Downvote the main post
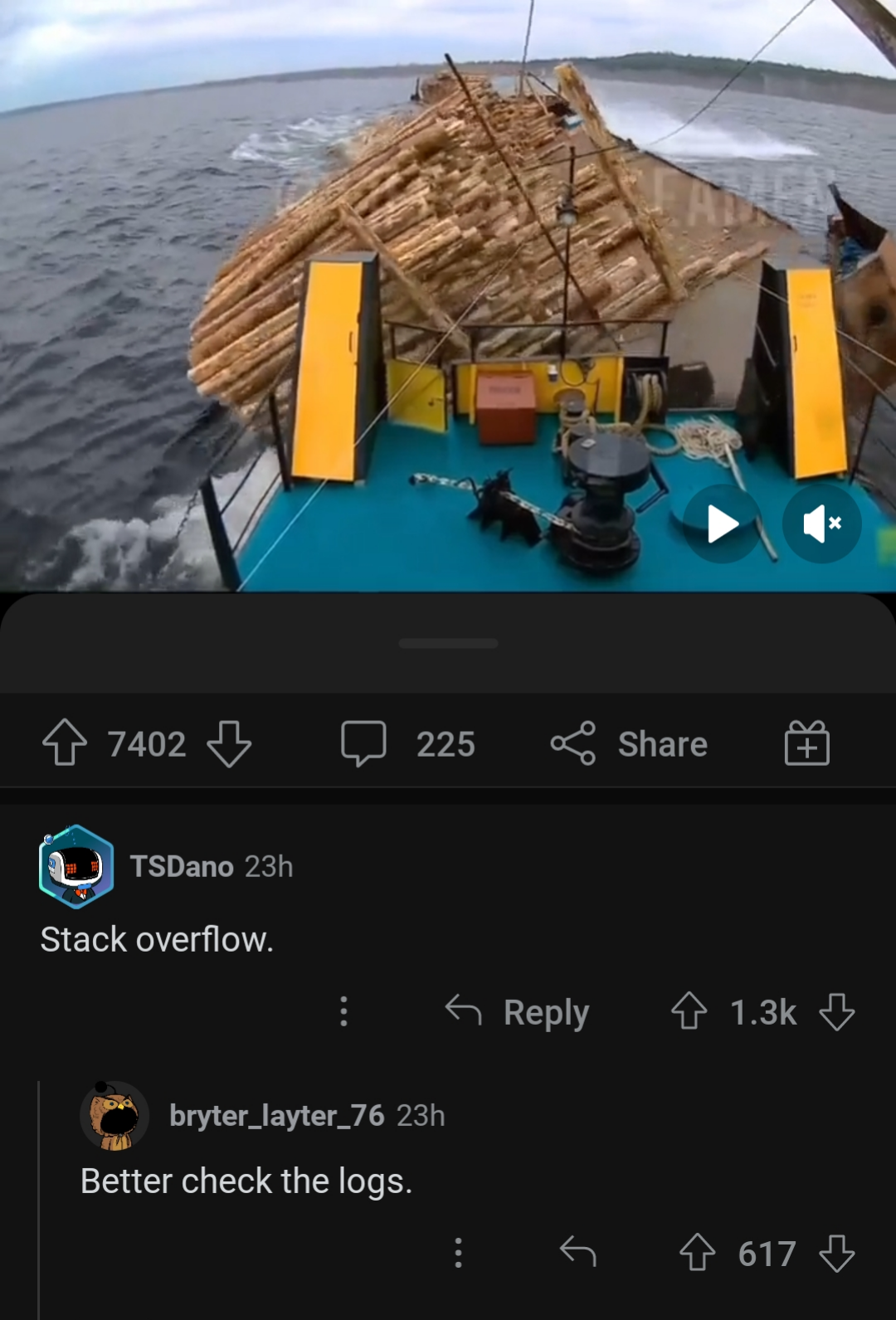896x1320 pixels. point(229,743)
